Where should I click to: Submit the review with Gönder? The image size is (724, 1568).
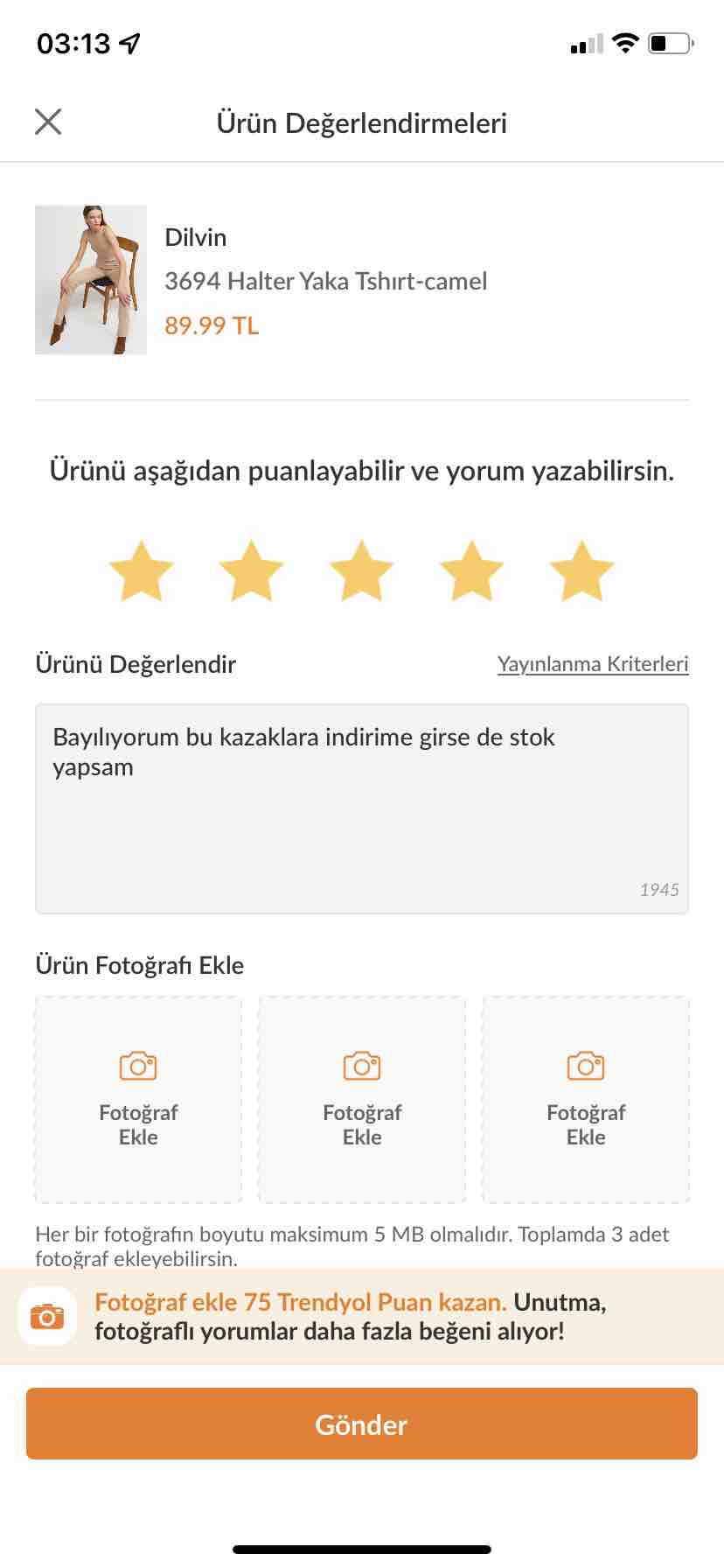coord(362,1424)
